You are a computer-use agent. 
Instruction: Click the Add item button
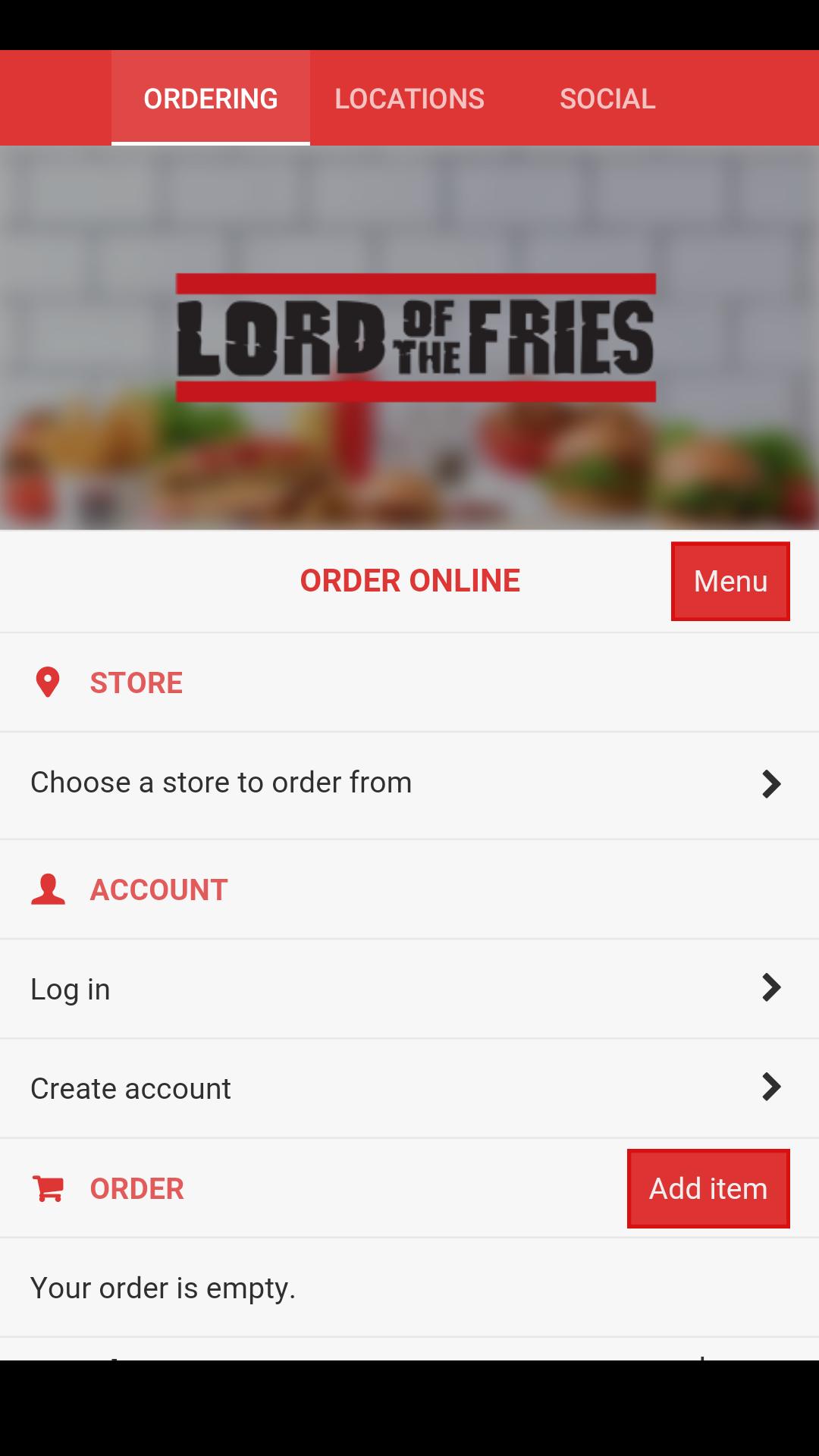pyautogui.click(x=708, y=1188)
